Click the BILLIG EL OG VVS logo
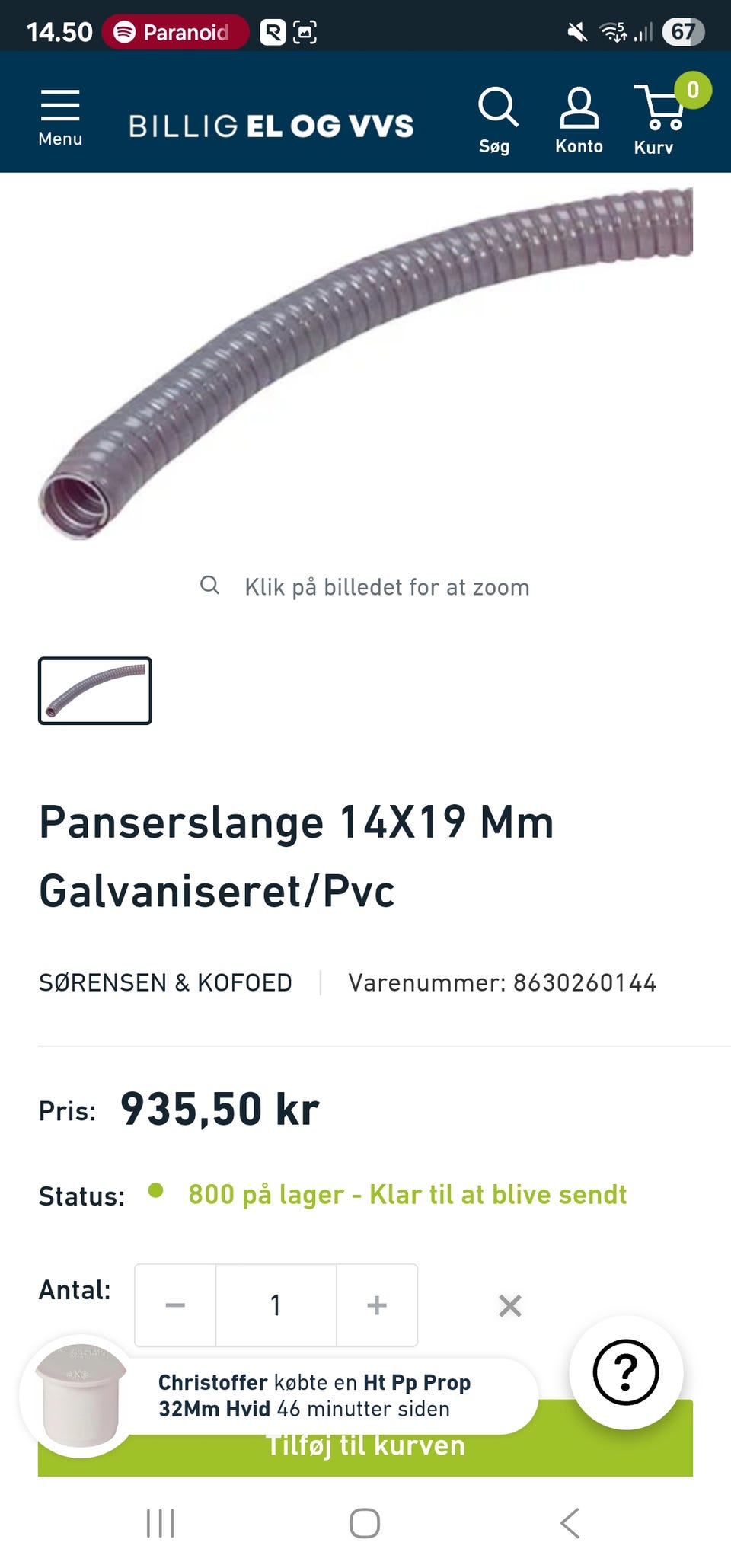Screen dimensions: 731x1568 [272, 124]
